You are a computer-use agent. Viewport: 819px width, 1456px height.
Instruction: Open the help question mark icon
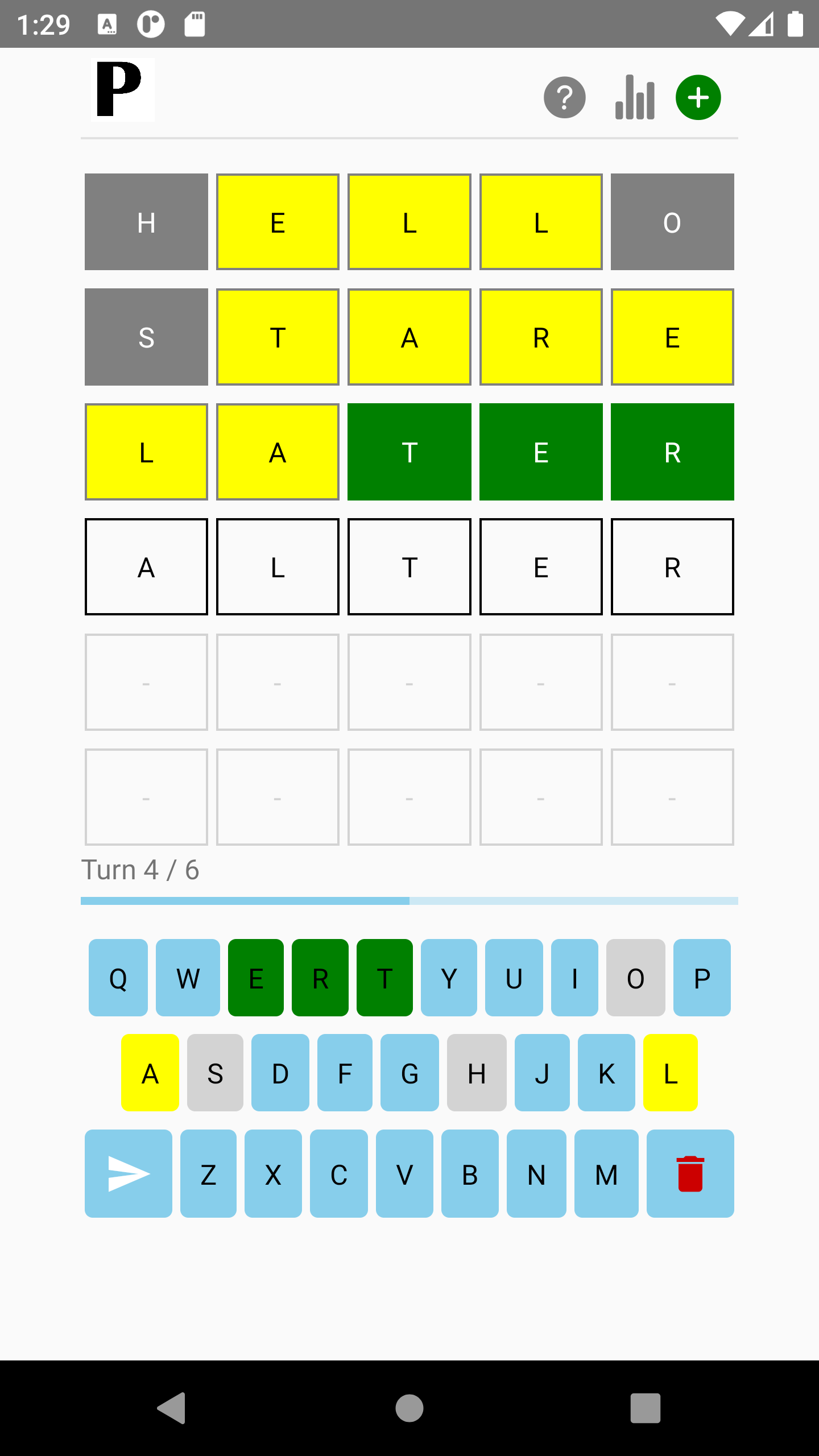564,98
